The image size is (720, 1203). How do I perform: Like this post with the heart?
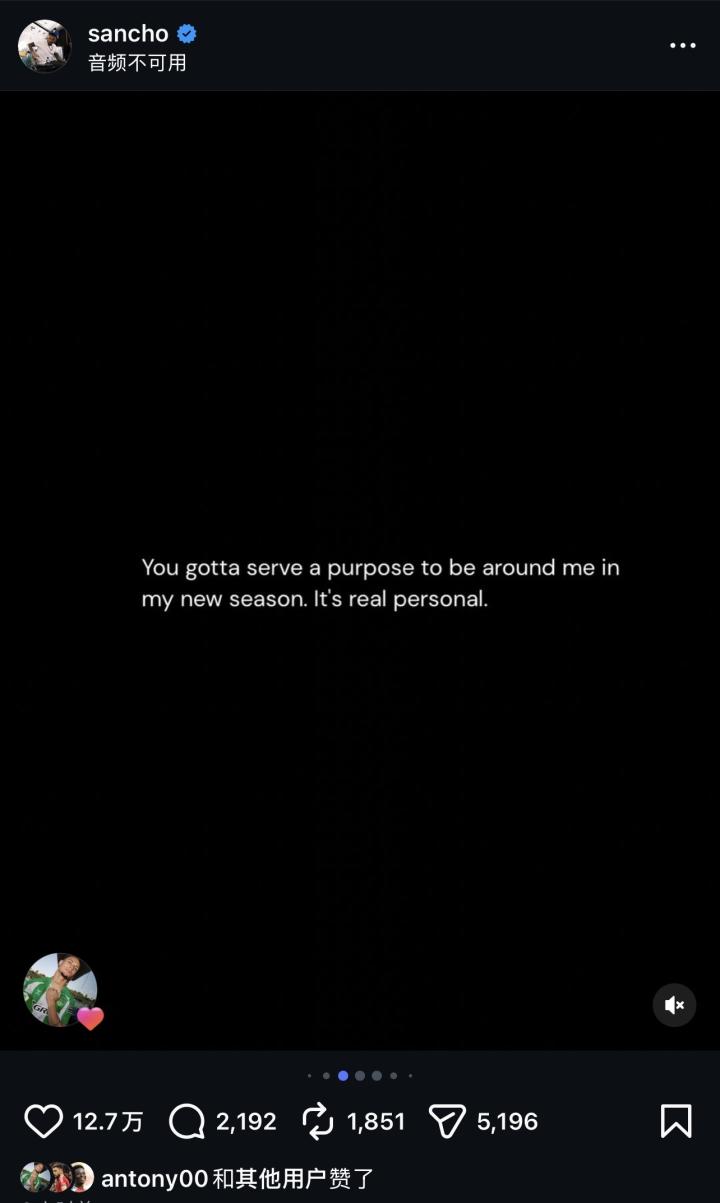(43, 1121)
